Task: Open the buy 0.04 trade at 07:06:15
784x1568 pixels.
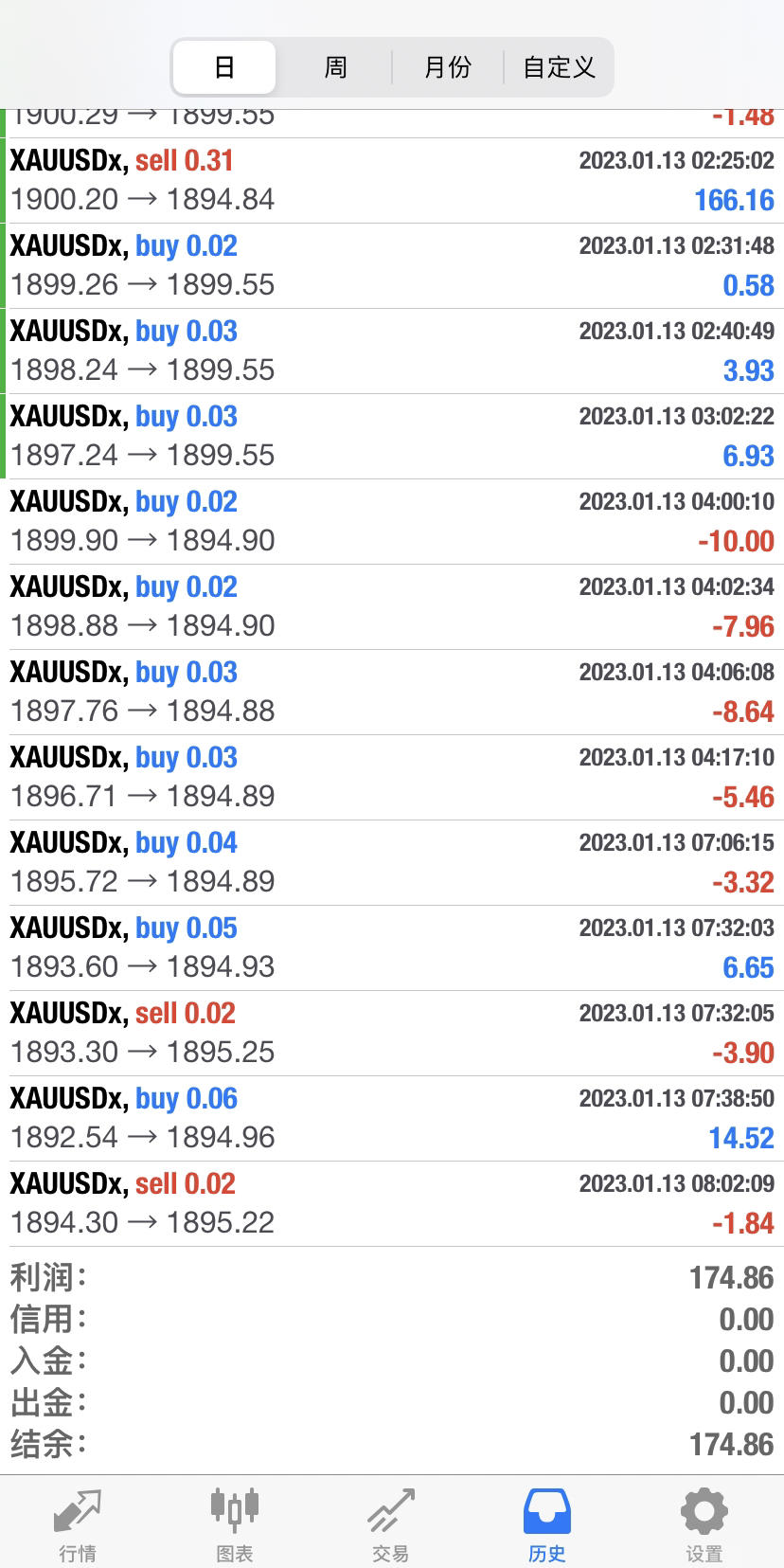Action: click(x=392, y=863)
